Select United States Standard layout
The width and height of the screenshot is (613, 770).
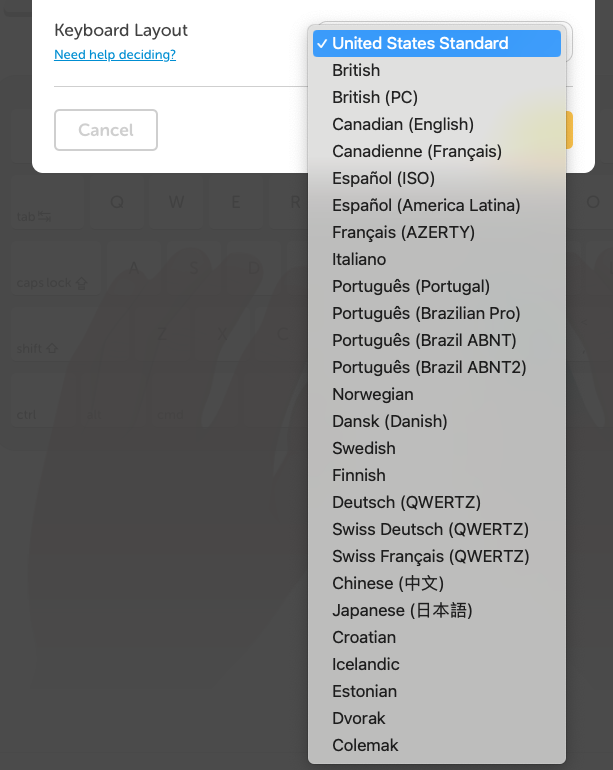click(x=420, y=43)
